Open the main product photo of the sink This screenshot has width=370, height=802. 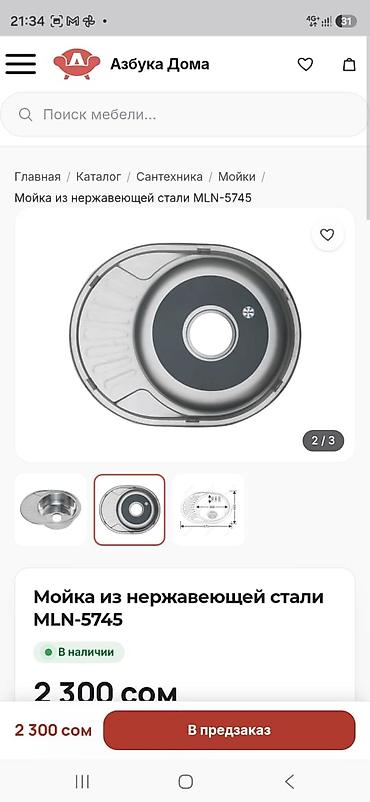pos(185,335)
